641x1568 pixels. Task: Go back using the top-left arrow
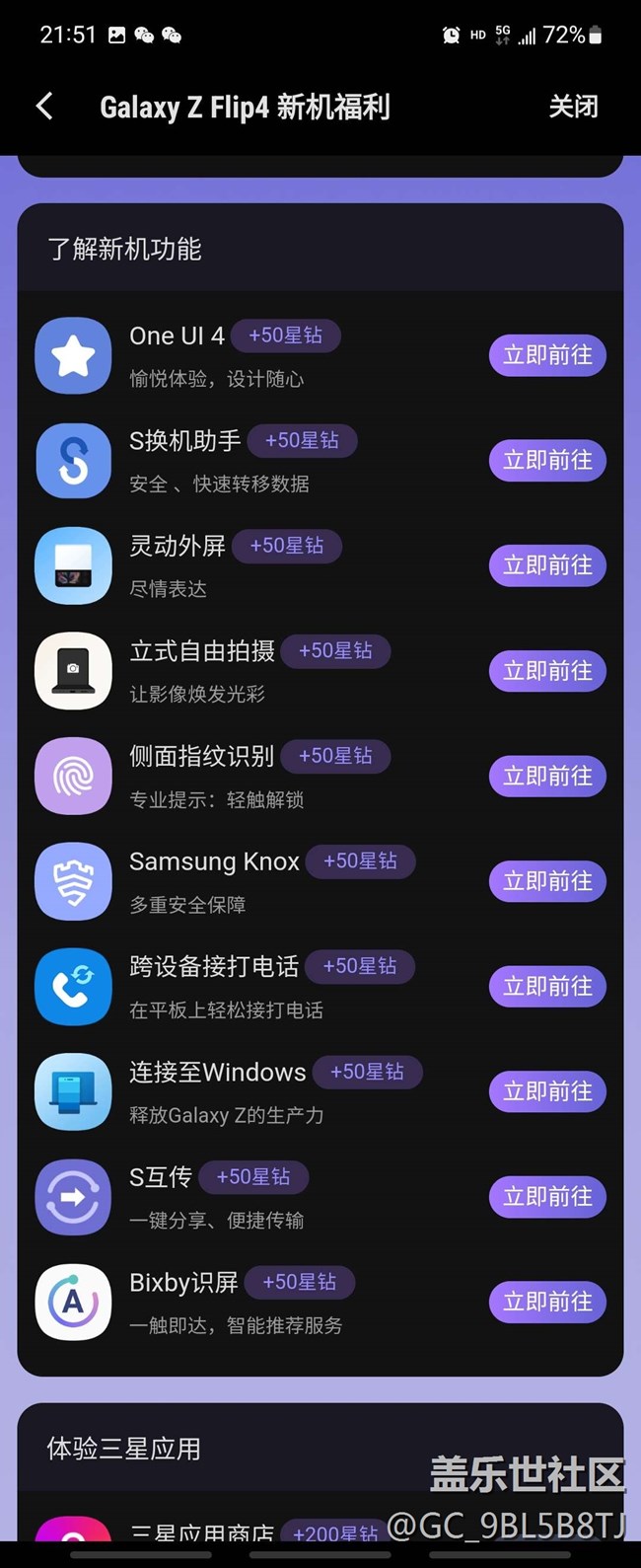[x=44, y=107]
